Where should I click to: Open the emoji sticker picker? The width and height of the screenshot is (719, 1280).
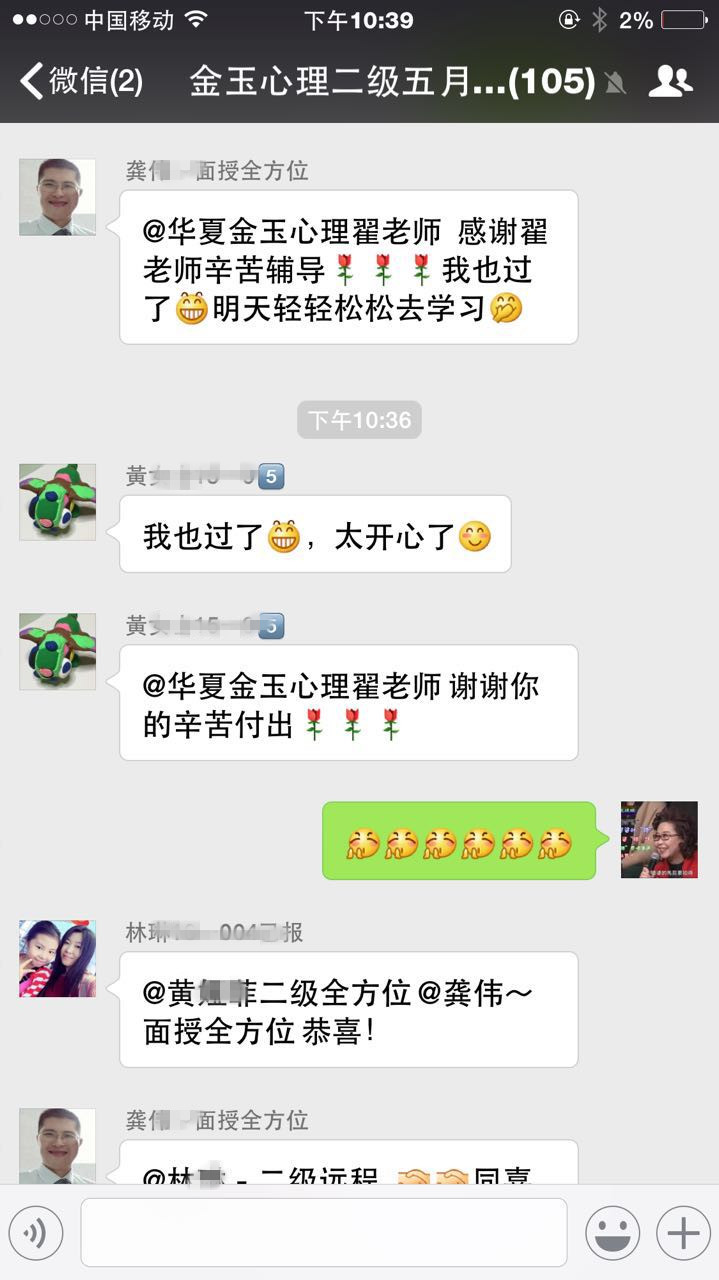tap(612, 1232)
